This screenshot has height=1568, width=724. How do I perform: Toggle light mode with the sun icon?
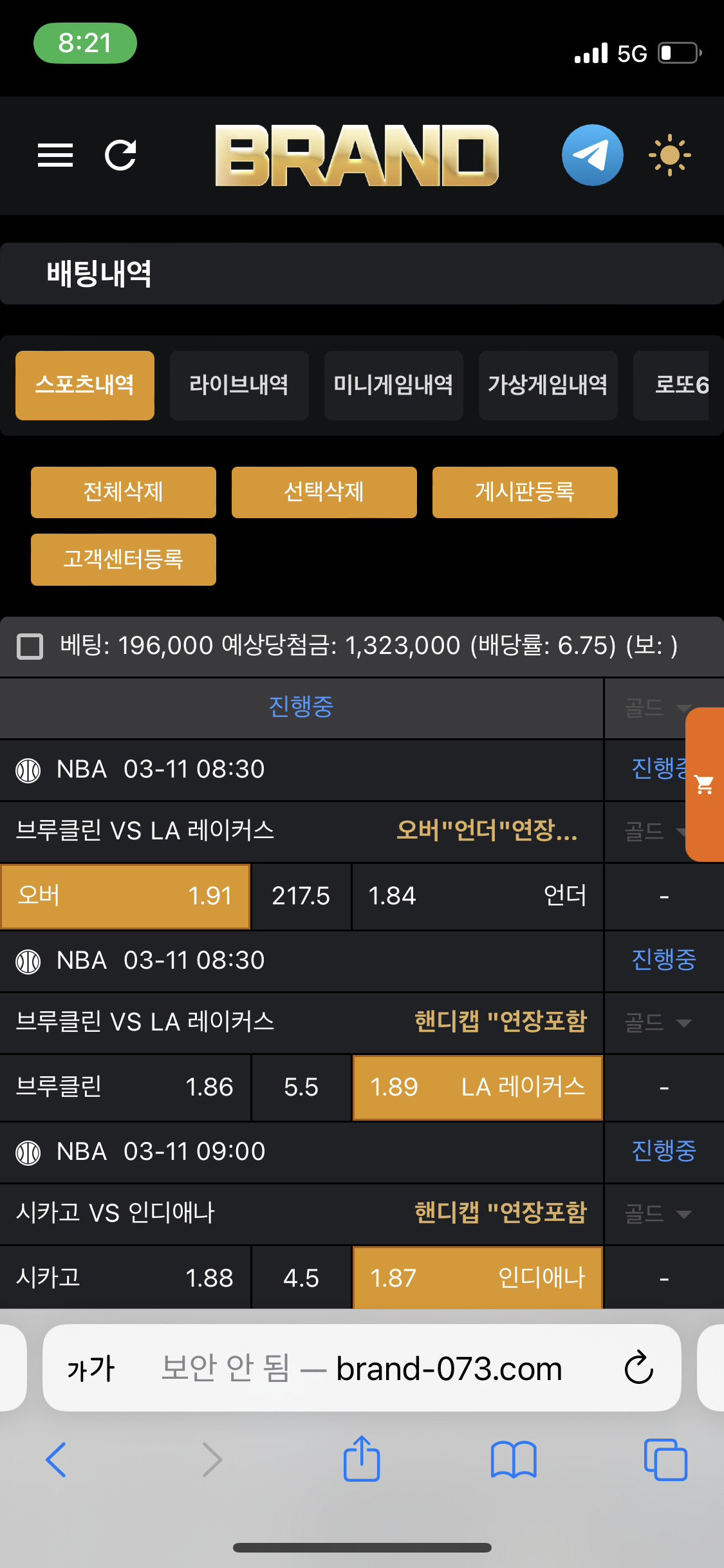(669, 155)
